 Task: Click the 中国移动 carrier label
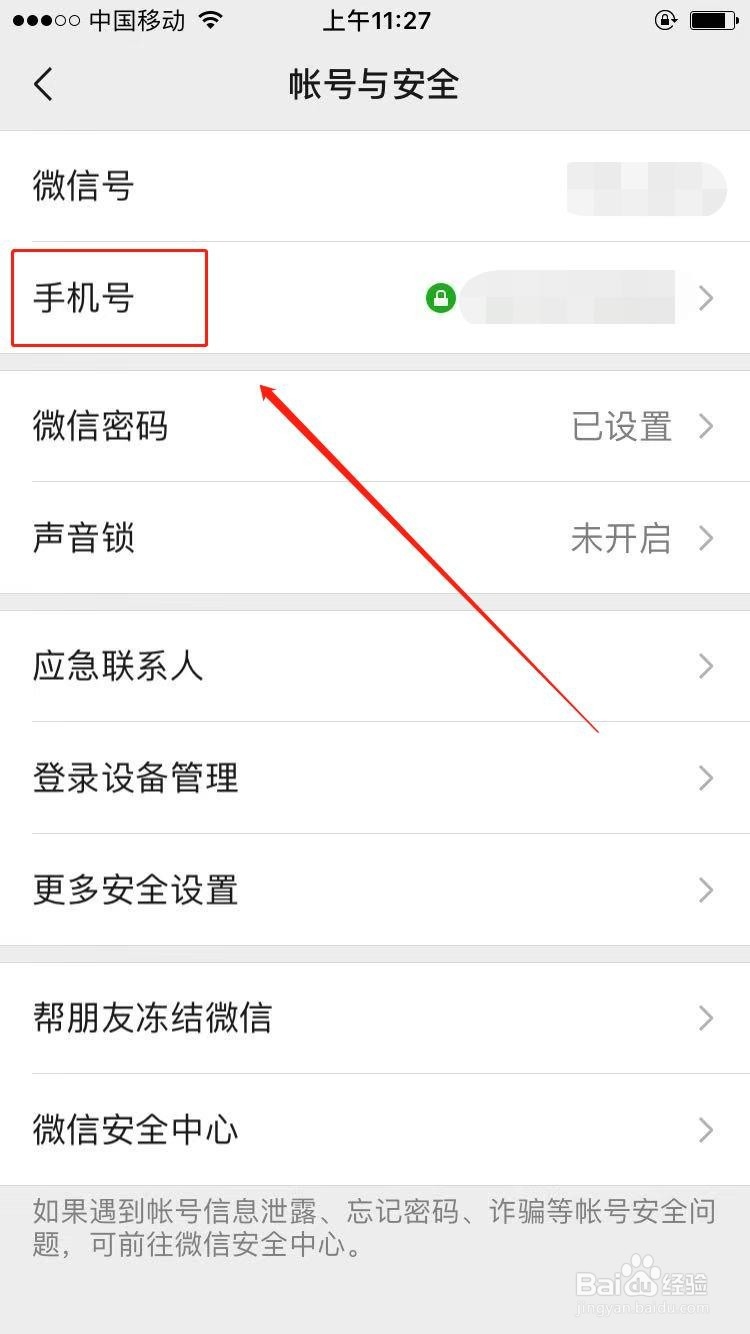pyautogui.click(x=135, y=19)
